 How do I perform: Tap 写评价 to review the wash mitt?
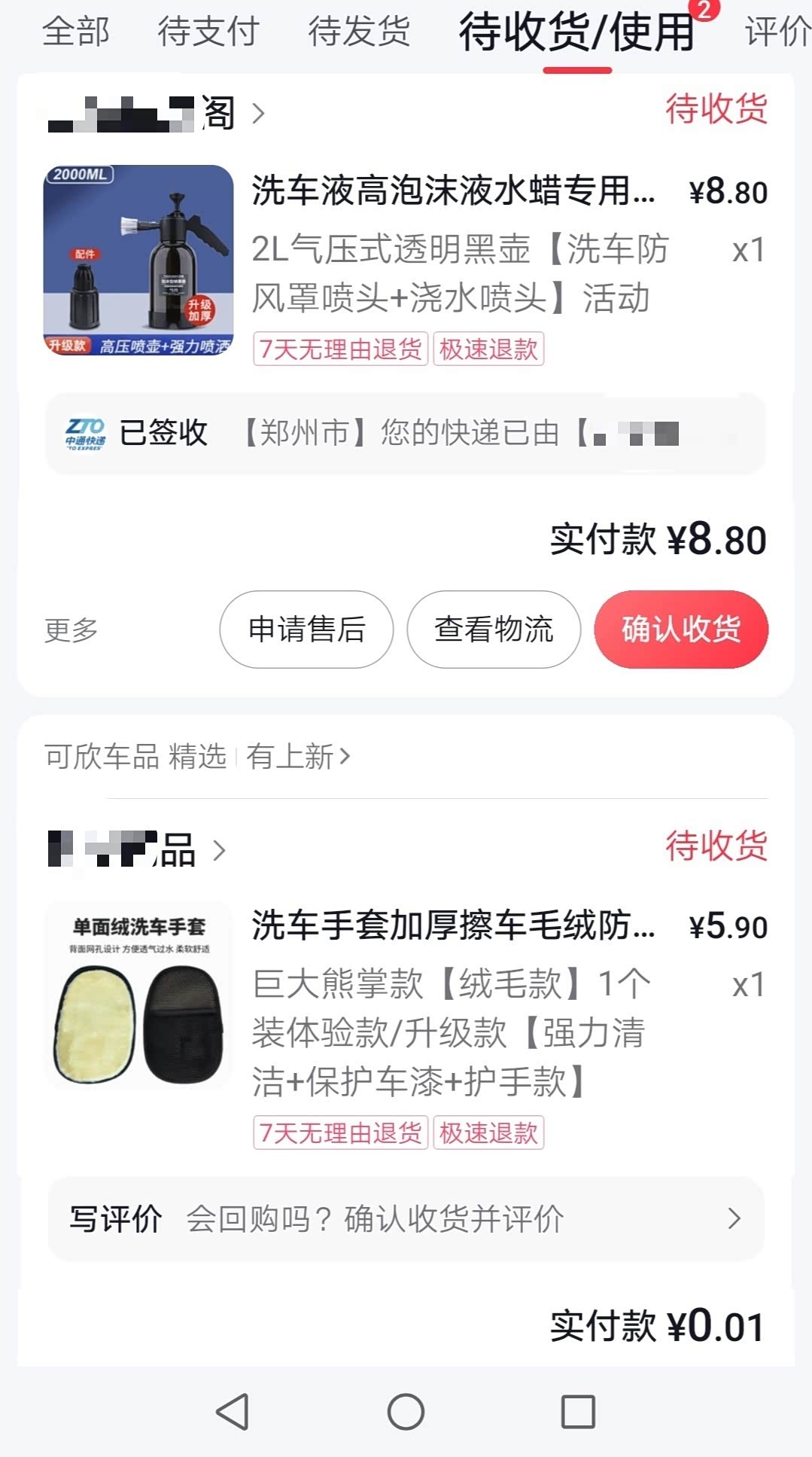(x=406, y=1218)
